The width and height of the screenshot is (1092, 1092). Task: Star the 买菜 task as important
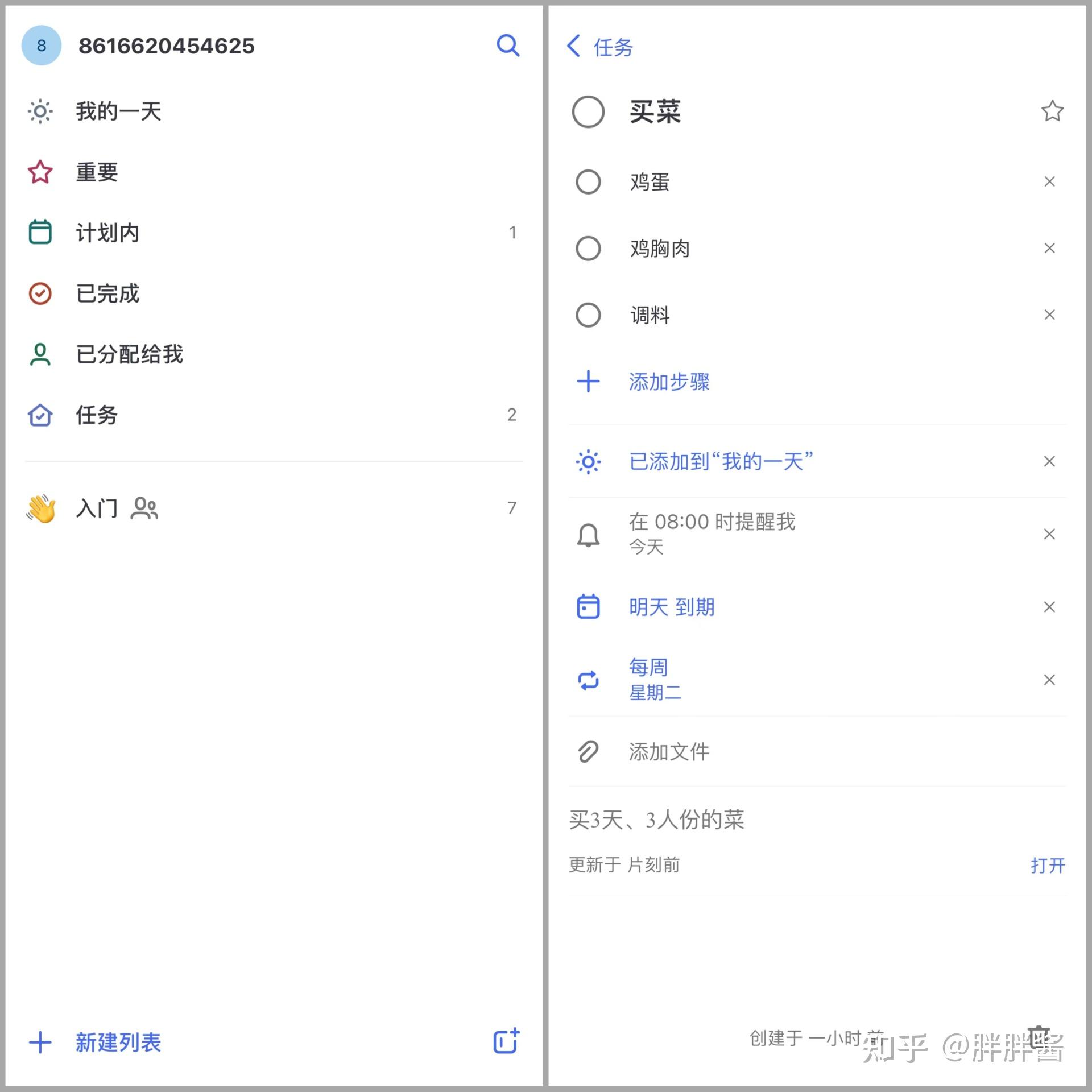pyautogui.click(x=1052, y=111)
